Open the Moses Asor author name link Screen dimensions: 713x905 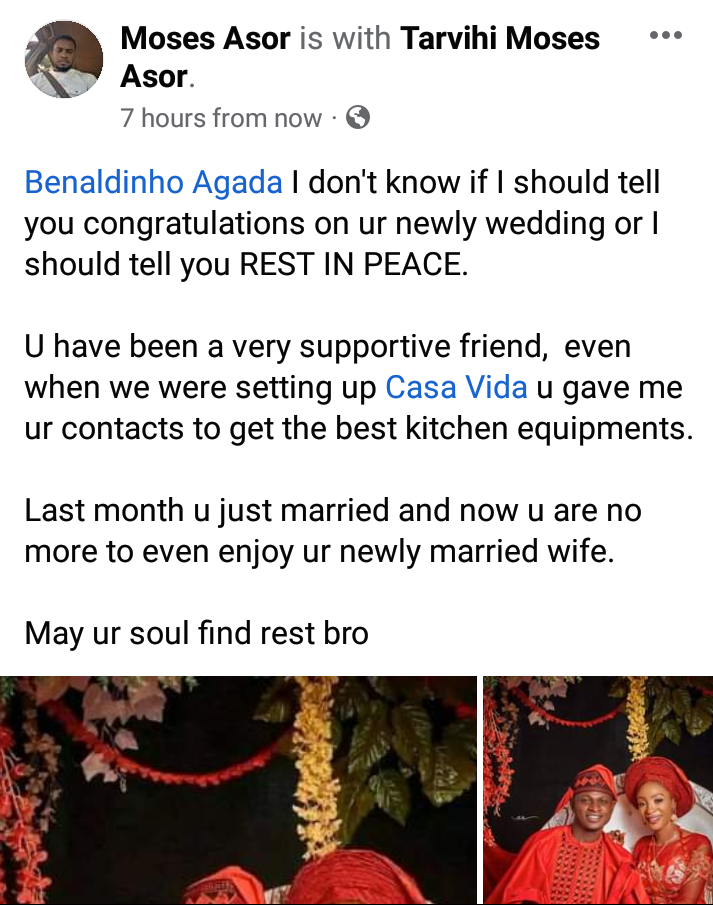(205, 39)
